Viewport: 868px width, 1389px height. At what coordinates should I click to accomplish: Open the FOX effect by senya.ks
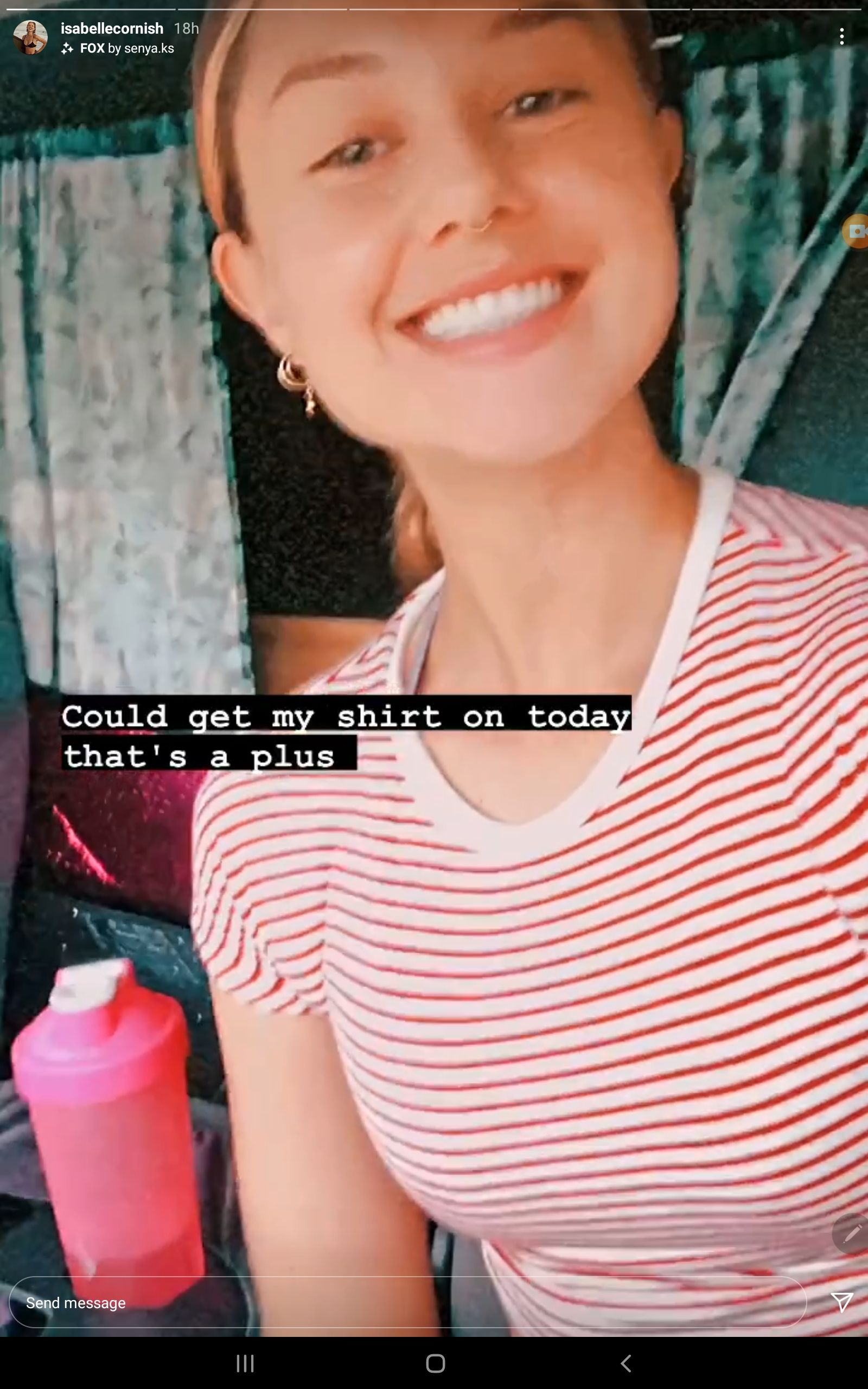(x=126, y=48)
